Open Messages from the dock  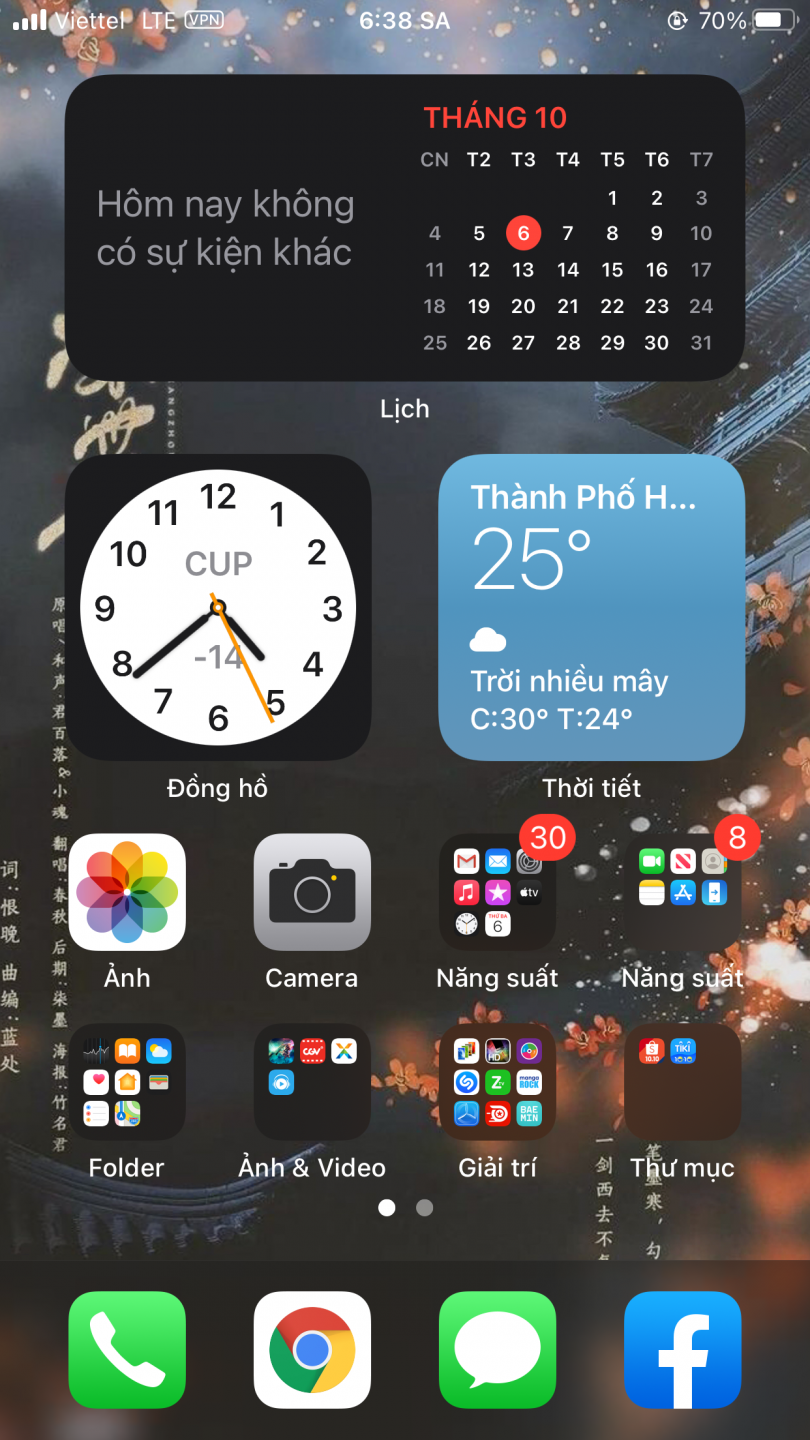pyautogui.click(x=497, y=1349)
